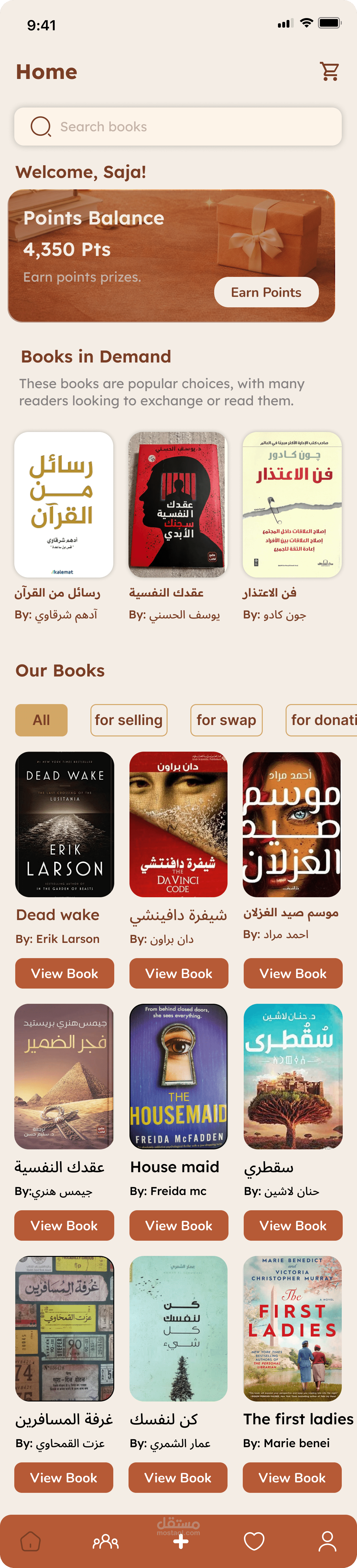View Book for سقطرى
Screen dimensions: 357x1568
[293, 1225]
